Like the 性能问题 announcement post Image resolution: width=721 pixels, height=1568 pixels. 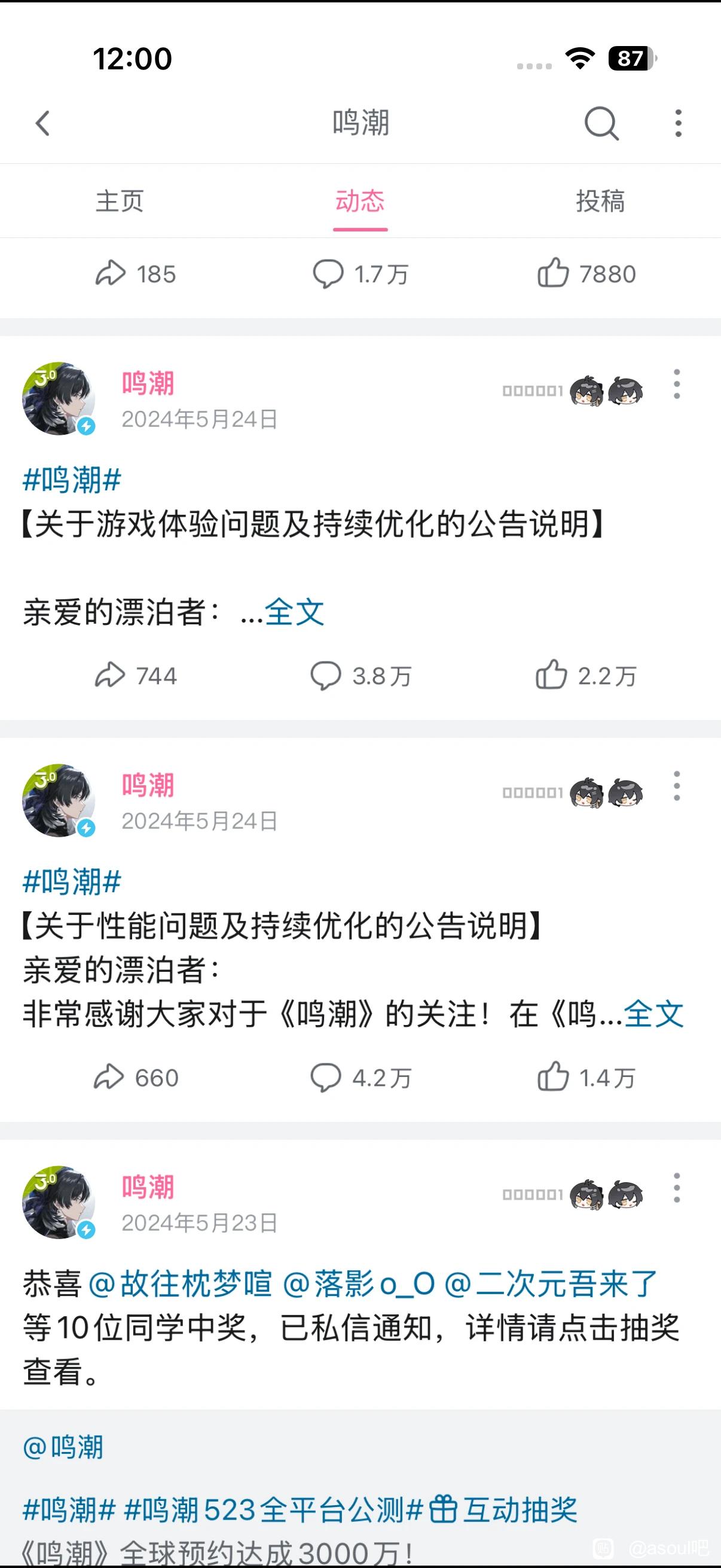pyautogui.click(x=585, y=1078)
